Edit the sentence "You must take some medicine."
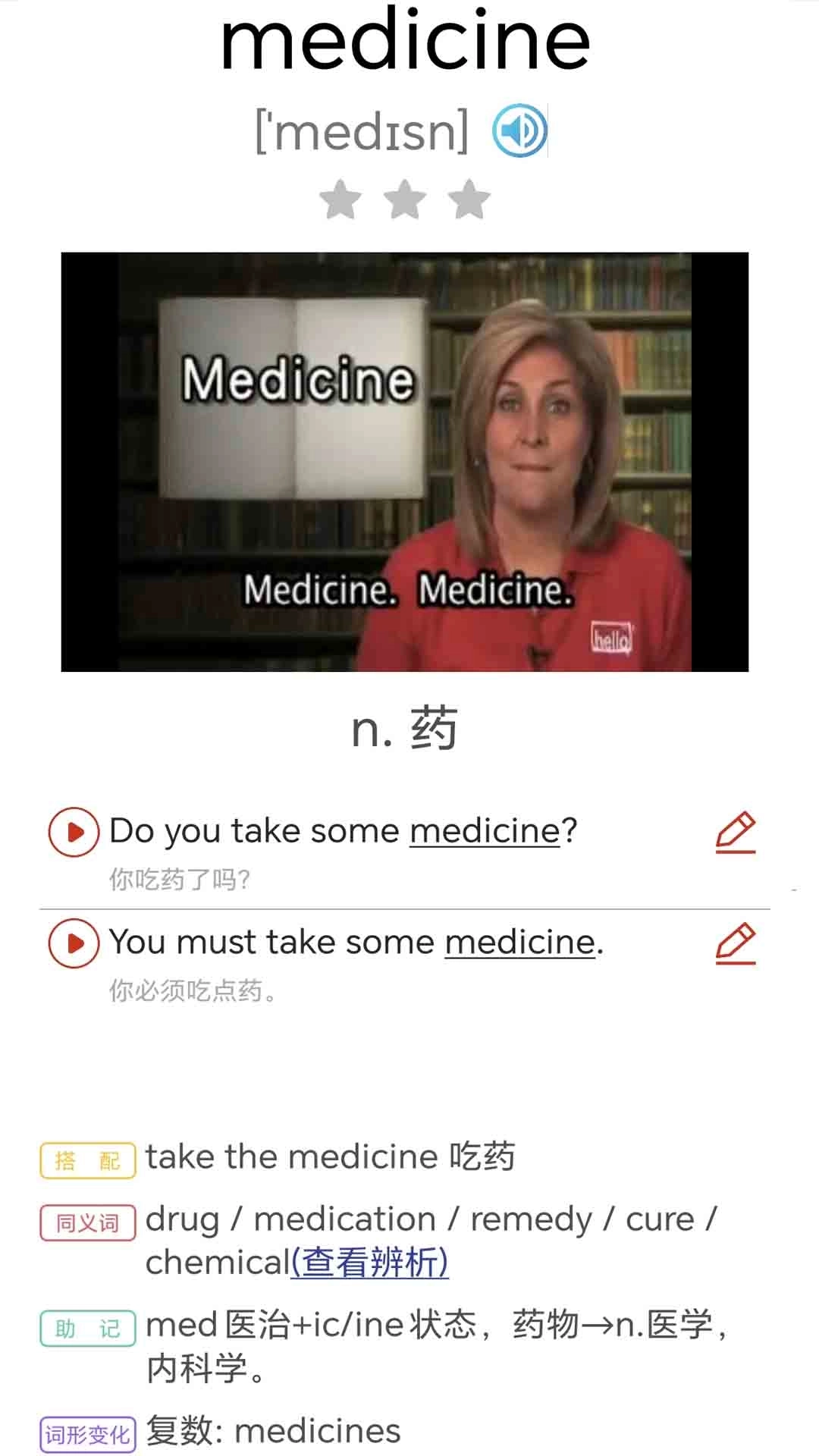This screenshot has width=819, height=1456. pos(735,943)
